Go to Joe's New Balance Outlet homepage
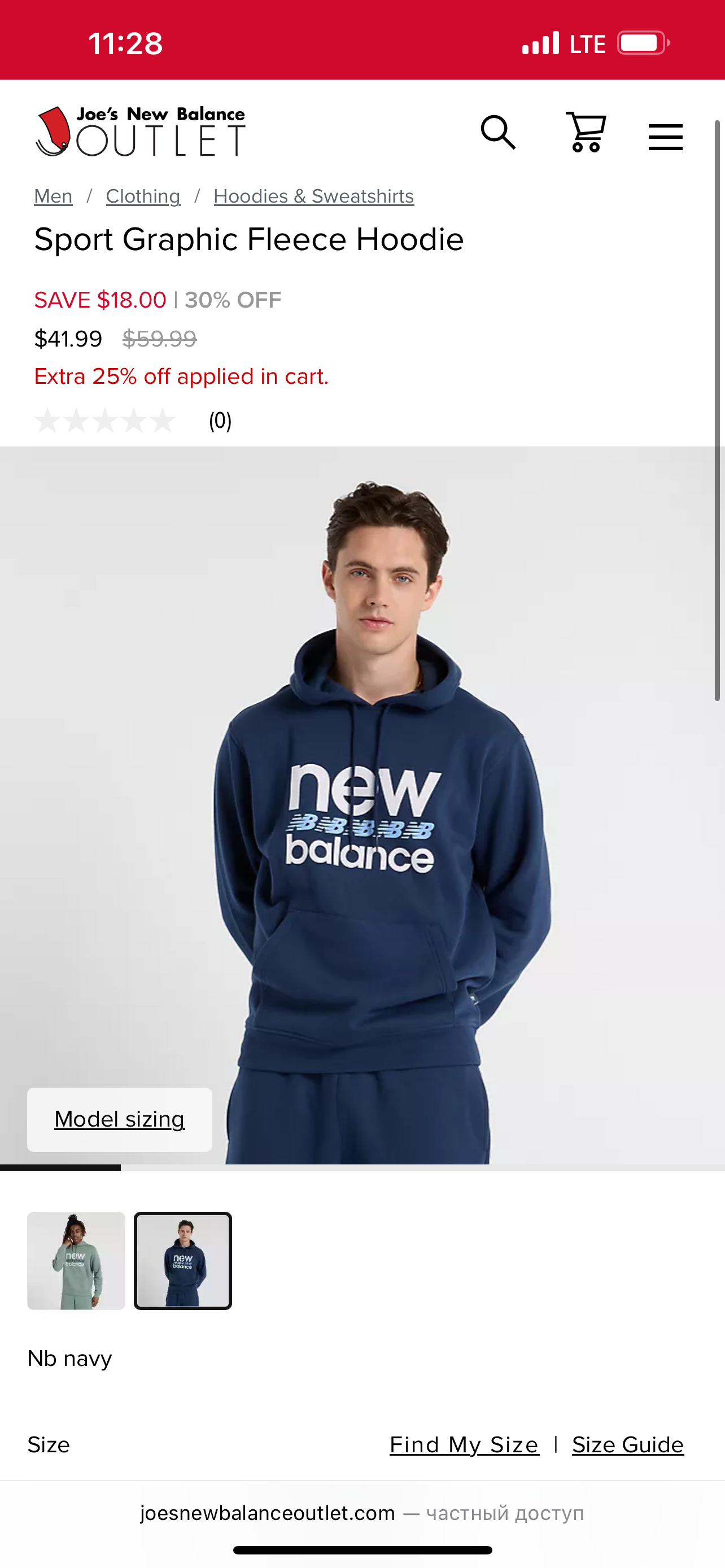This screenshot has height=1568, width=725. 141,132
